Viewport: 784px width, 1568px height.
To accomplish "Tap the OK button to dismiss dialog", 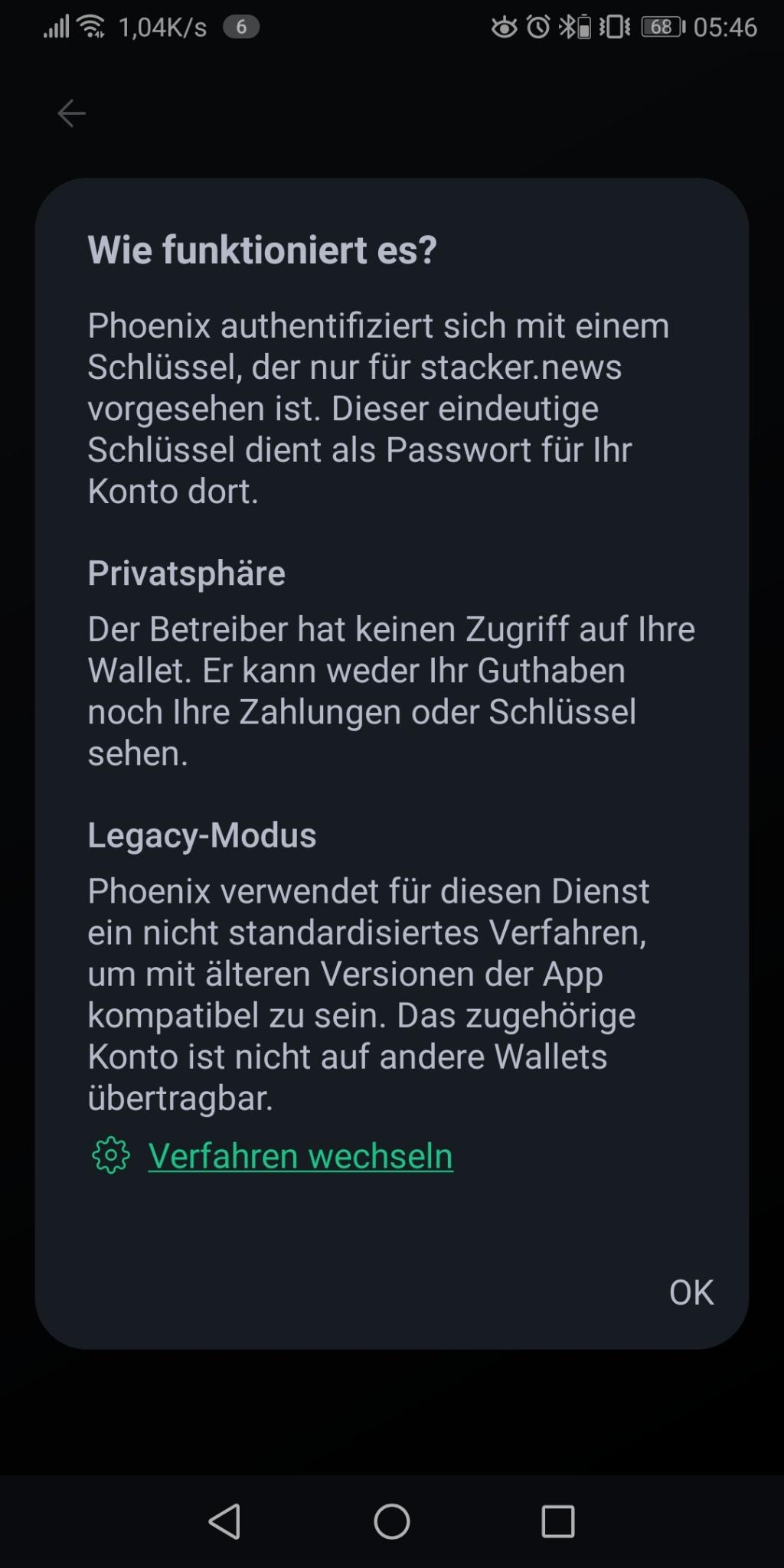I will pyautogui.click(x=691, y=1292).
